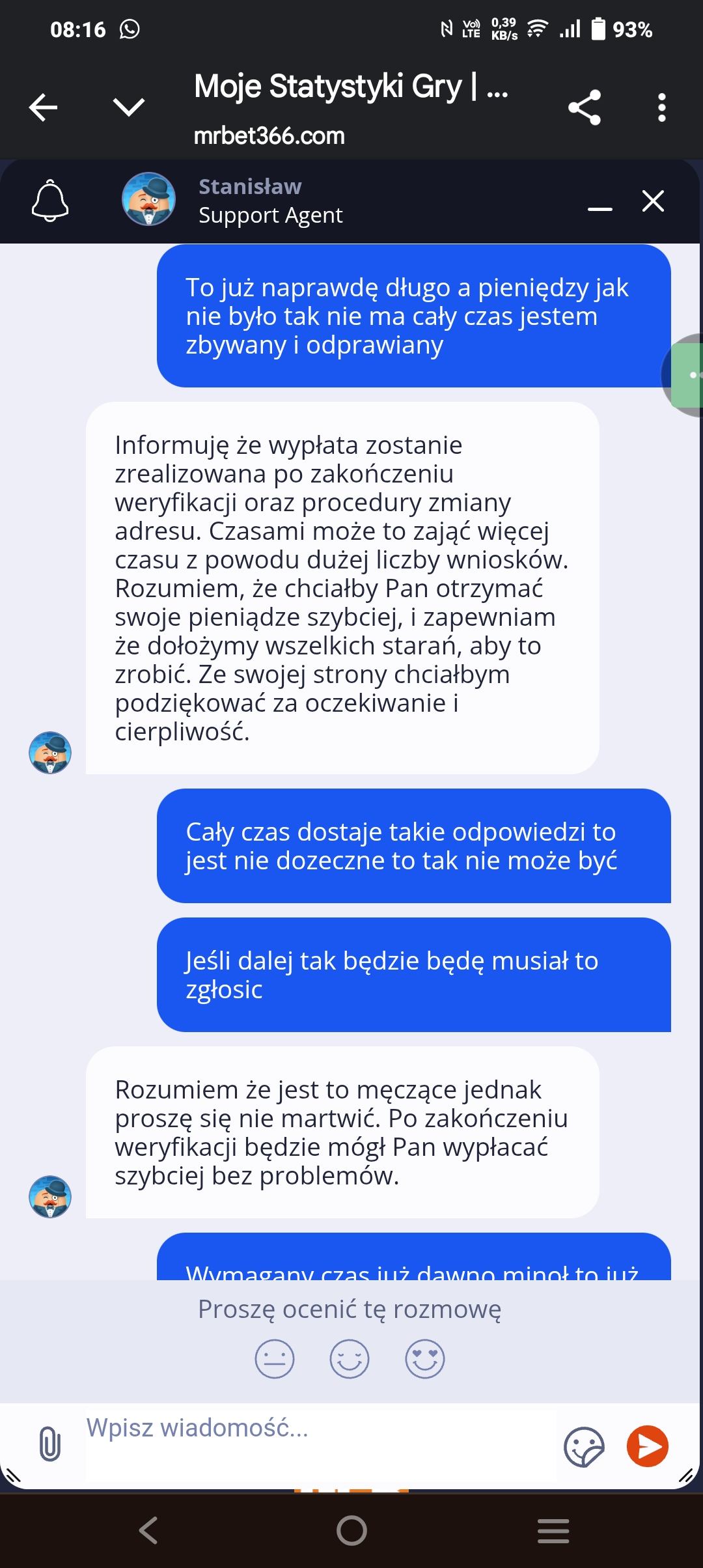
Task: Share the current page
Action: [x=584, y=107]
